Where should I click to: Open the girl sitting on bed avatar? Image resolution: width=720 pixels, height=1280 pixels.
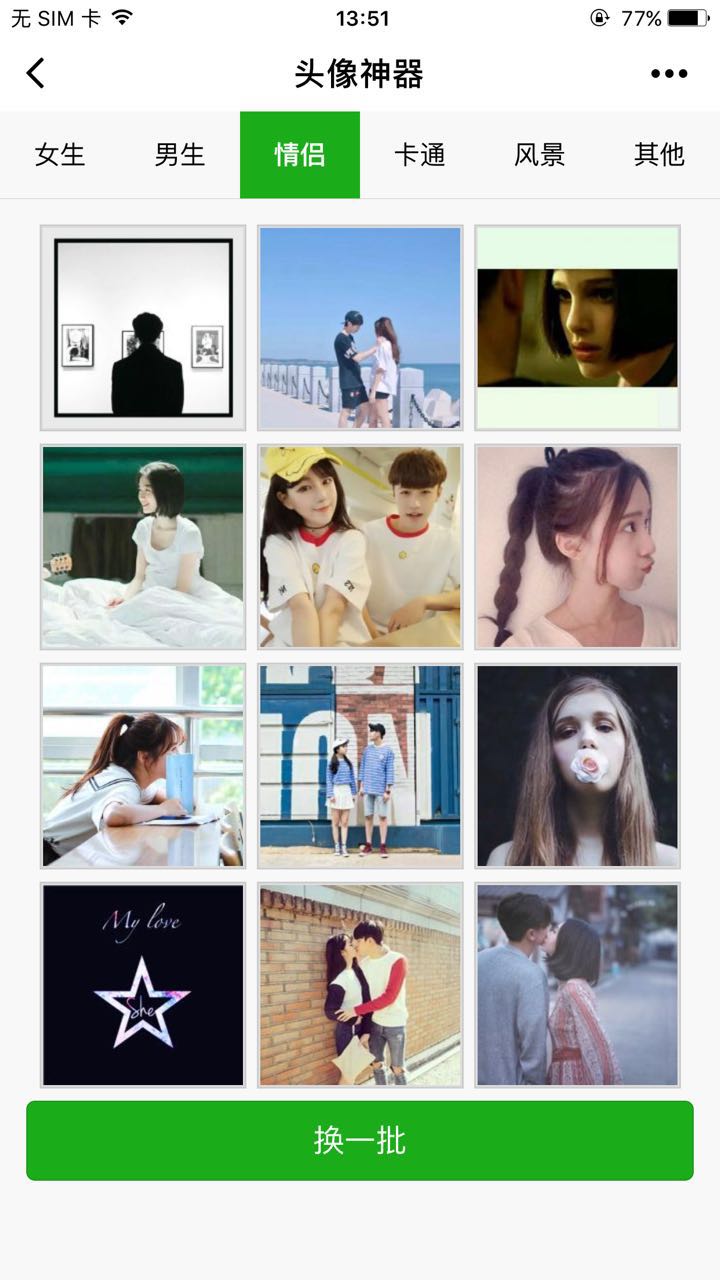coord(143,547)
